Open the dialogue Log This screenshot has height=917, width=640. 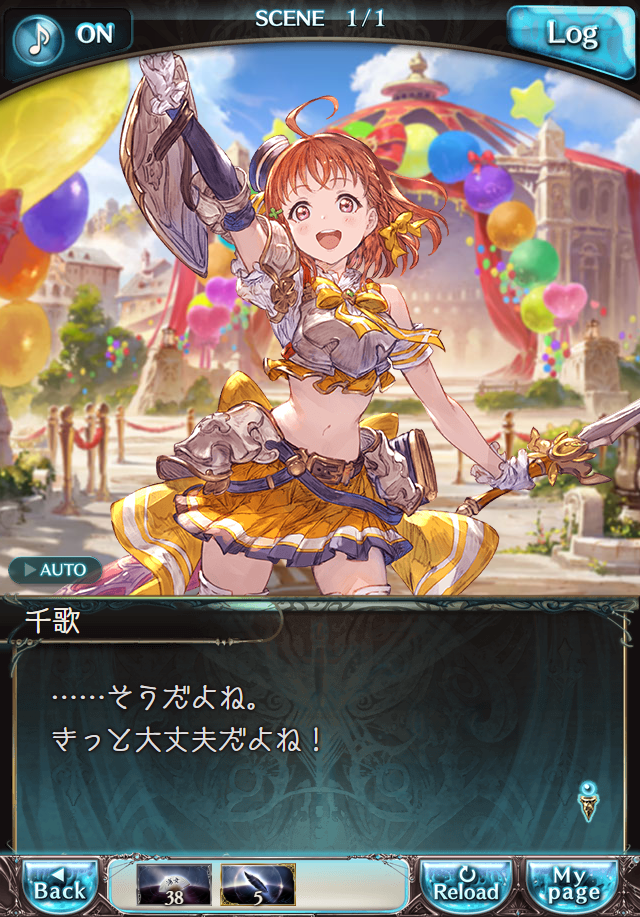click(x=571, y=35)
